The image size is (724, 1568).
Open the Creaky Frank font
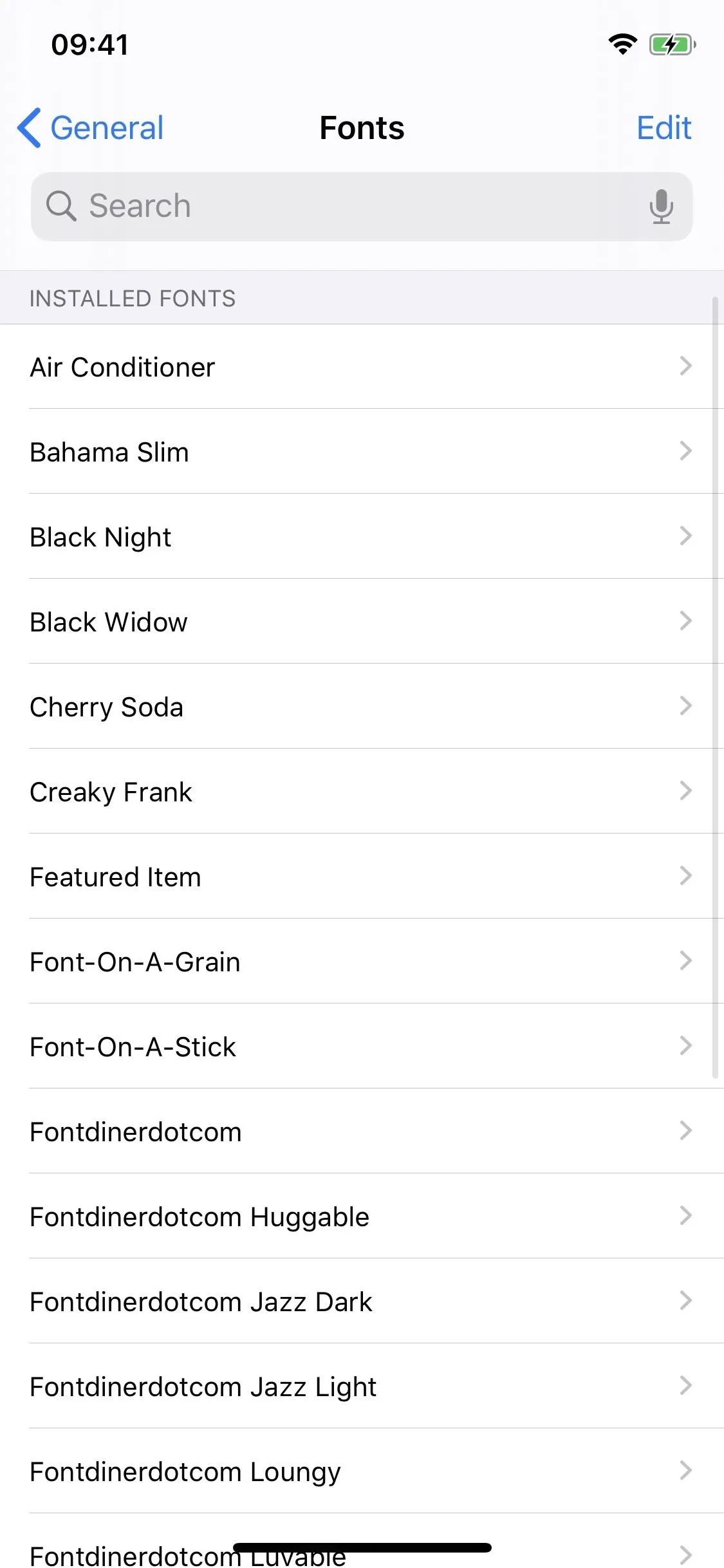[x=362, y=791]
